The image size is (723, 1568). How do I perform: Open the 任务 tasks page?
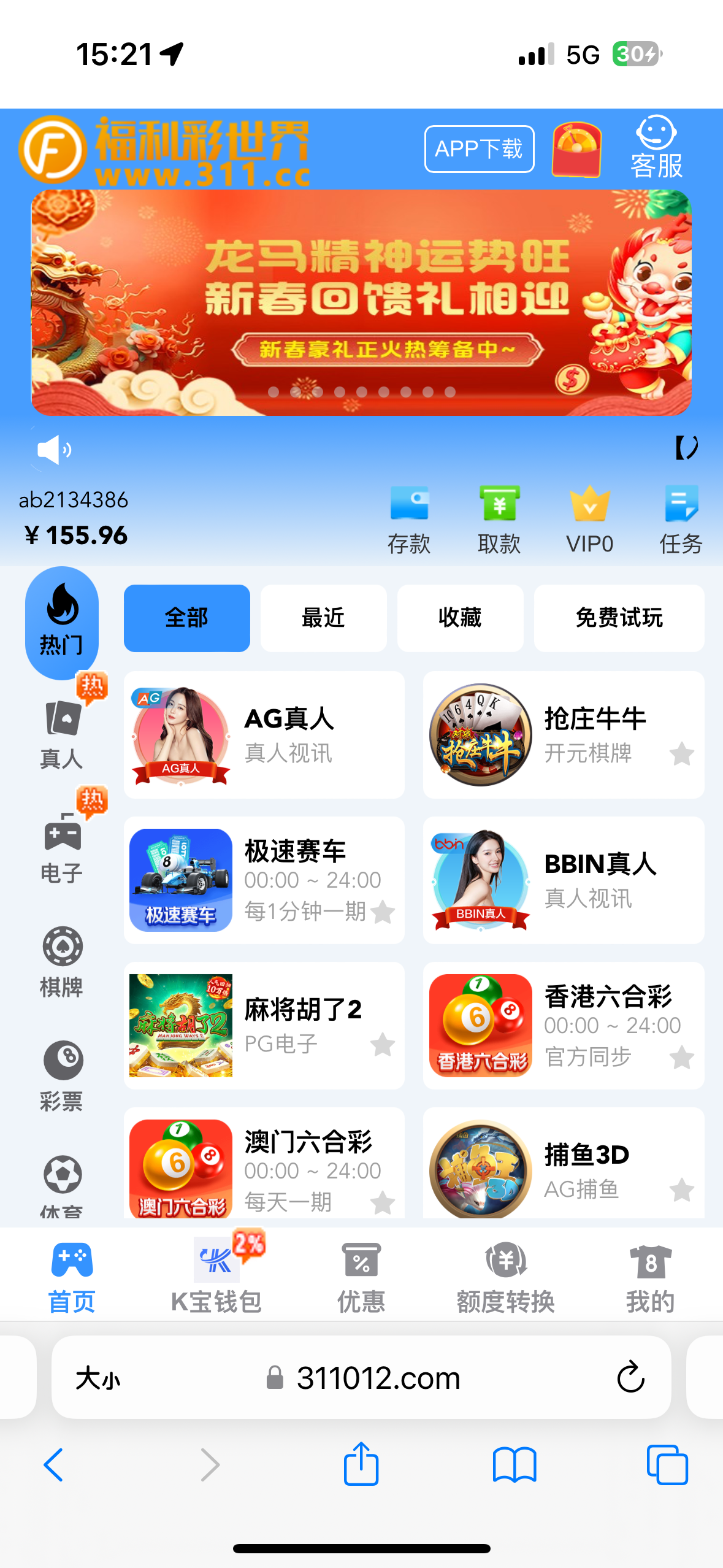681,519
